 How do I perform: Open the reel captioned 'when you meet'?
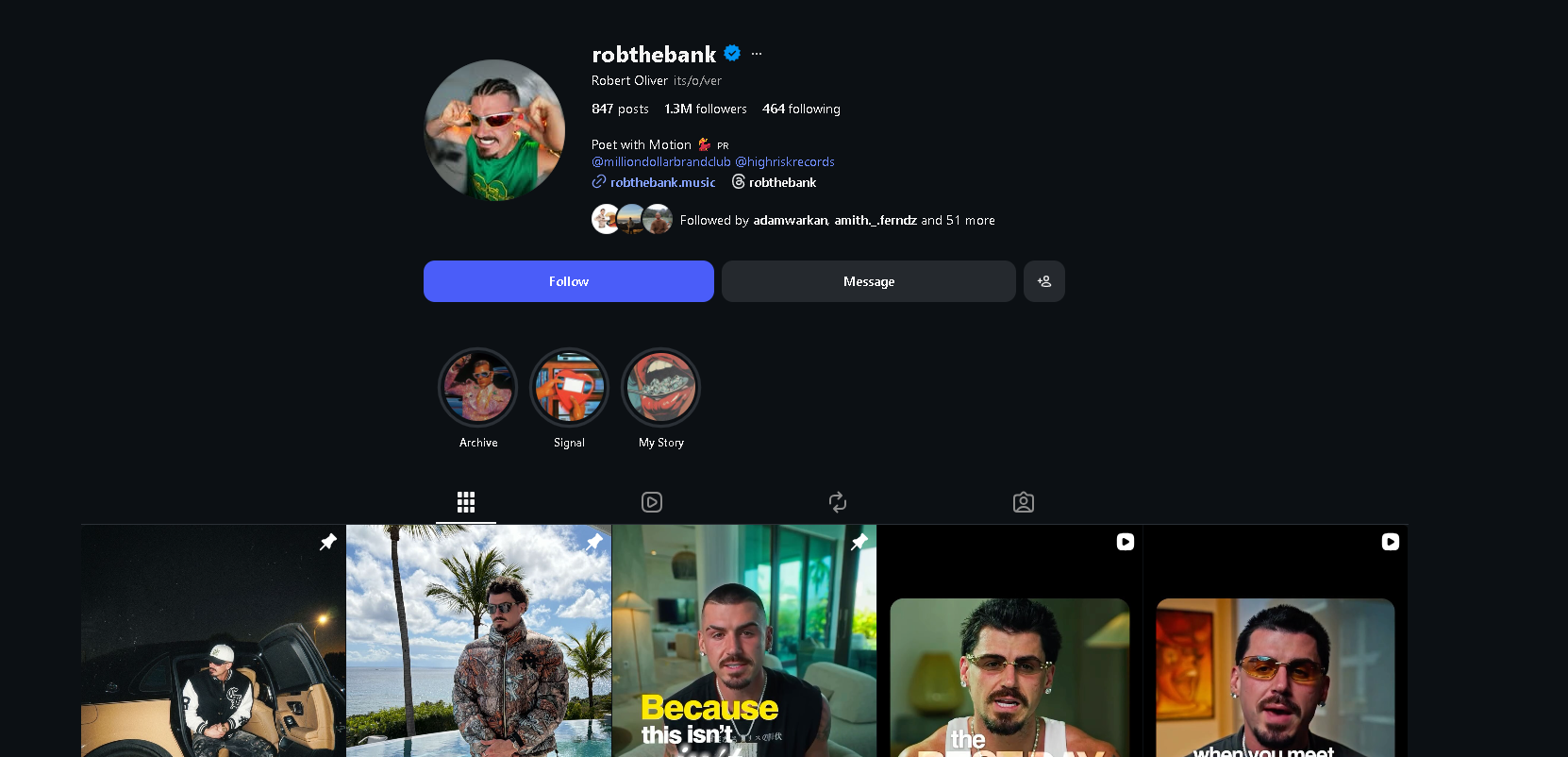click(x=1275, y=661)
